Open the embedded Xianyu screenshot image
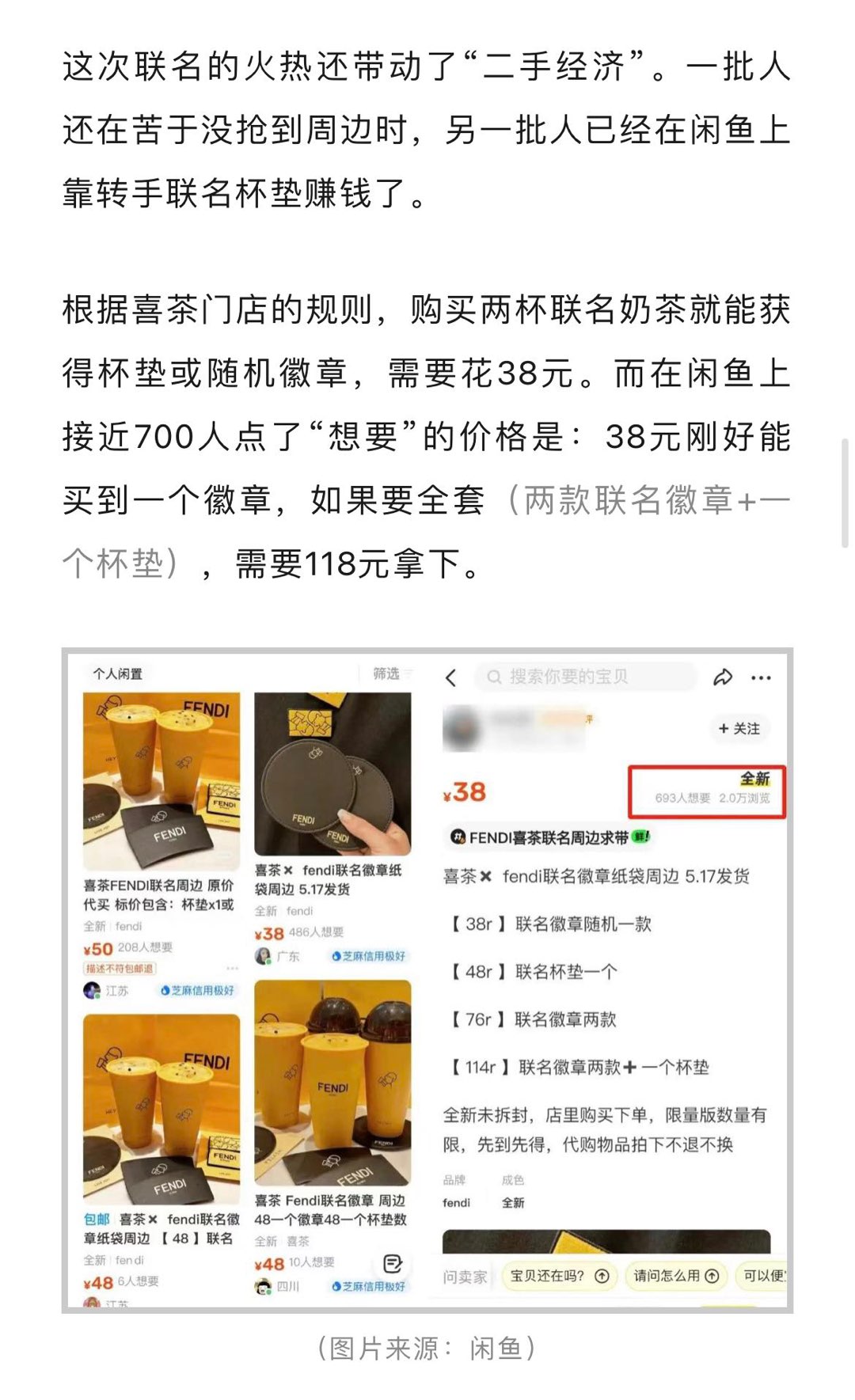The width and height of the screenshot is (855, 1400). (x=427, y=980)
